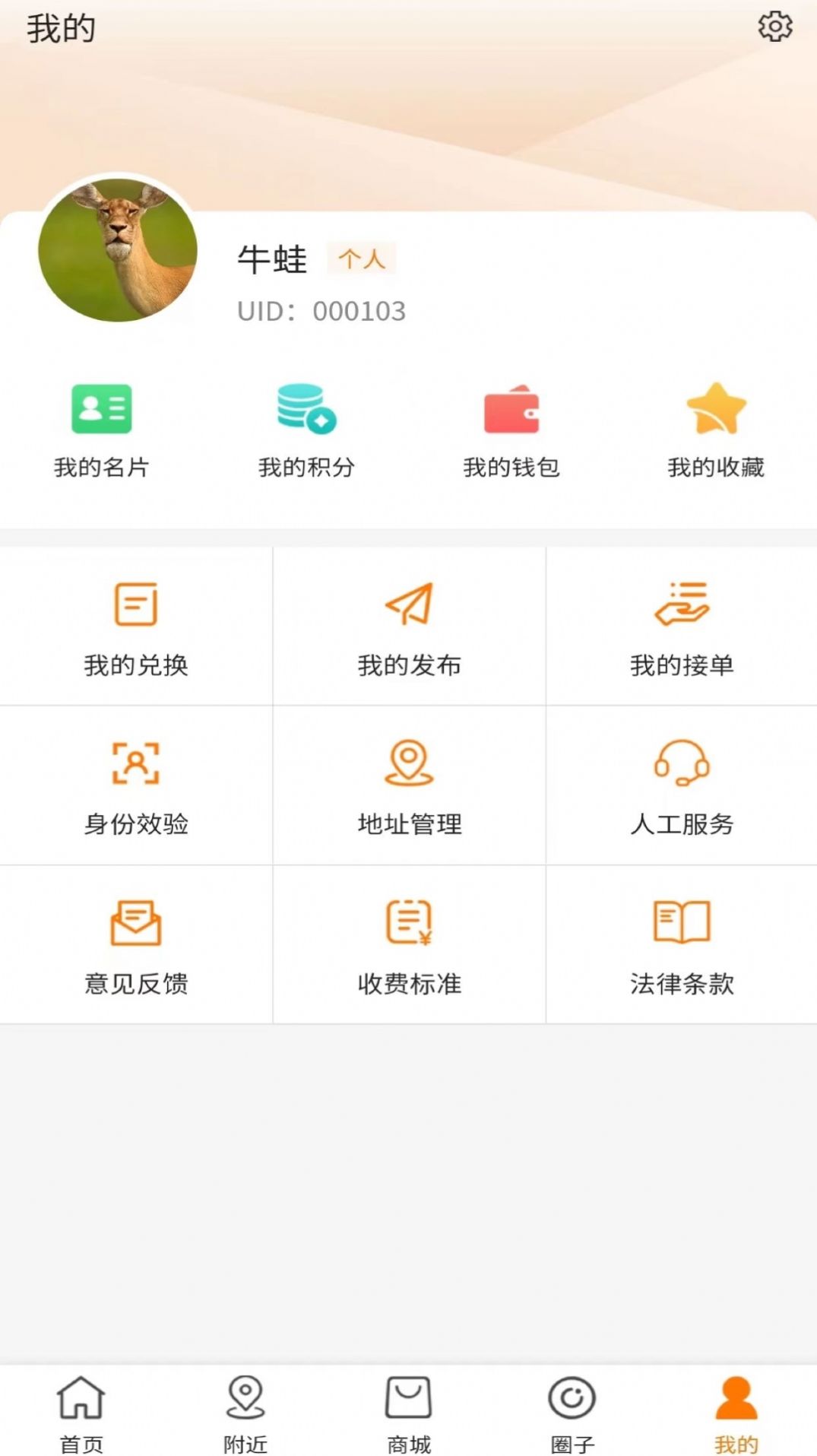Tap the 个人 personal badge
Viewport: 817px width, 1456px height.
coord(362,260)
